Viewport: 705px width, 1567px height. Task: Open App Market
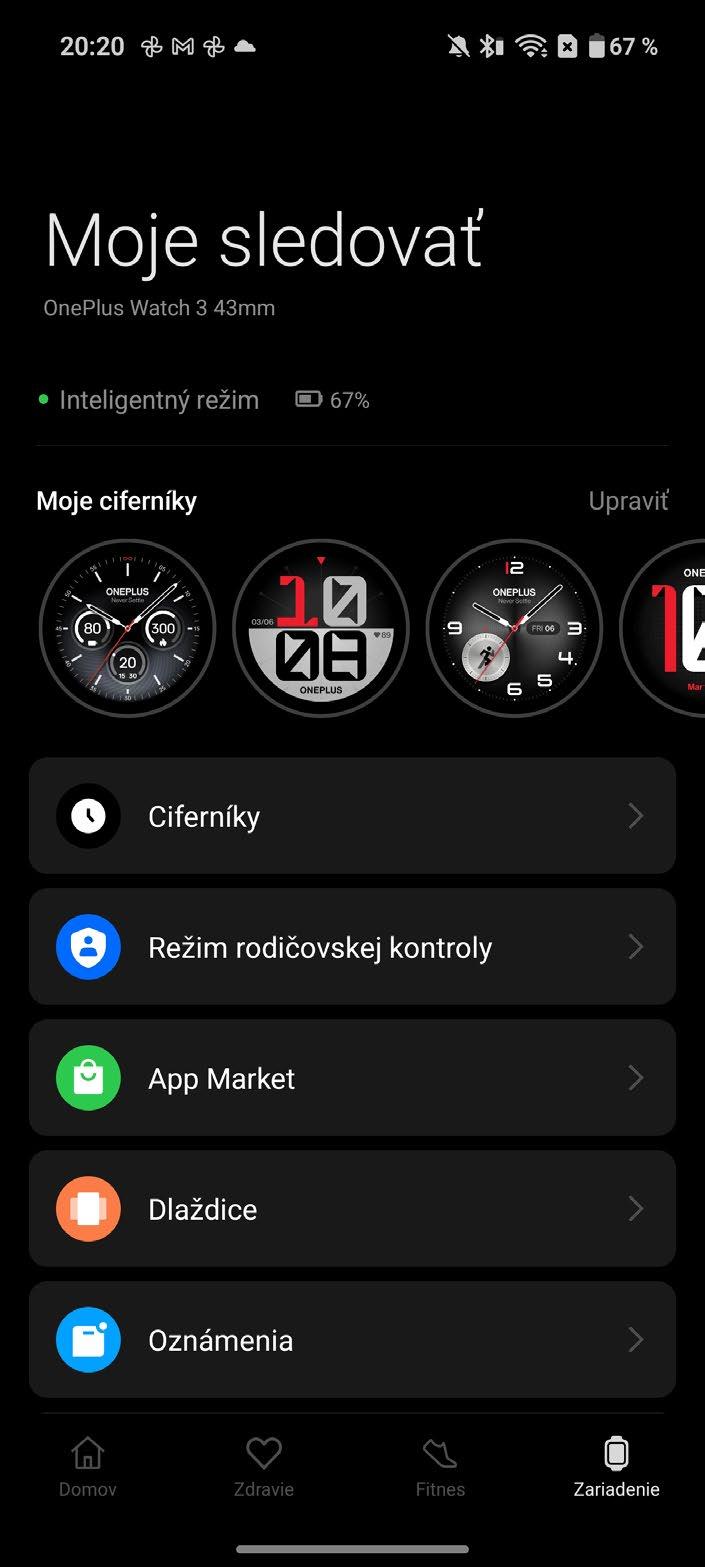352,1078
